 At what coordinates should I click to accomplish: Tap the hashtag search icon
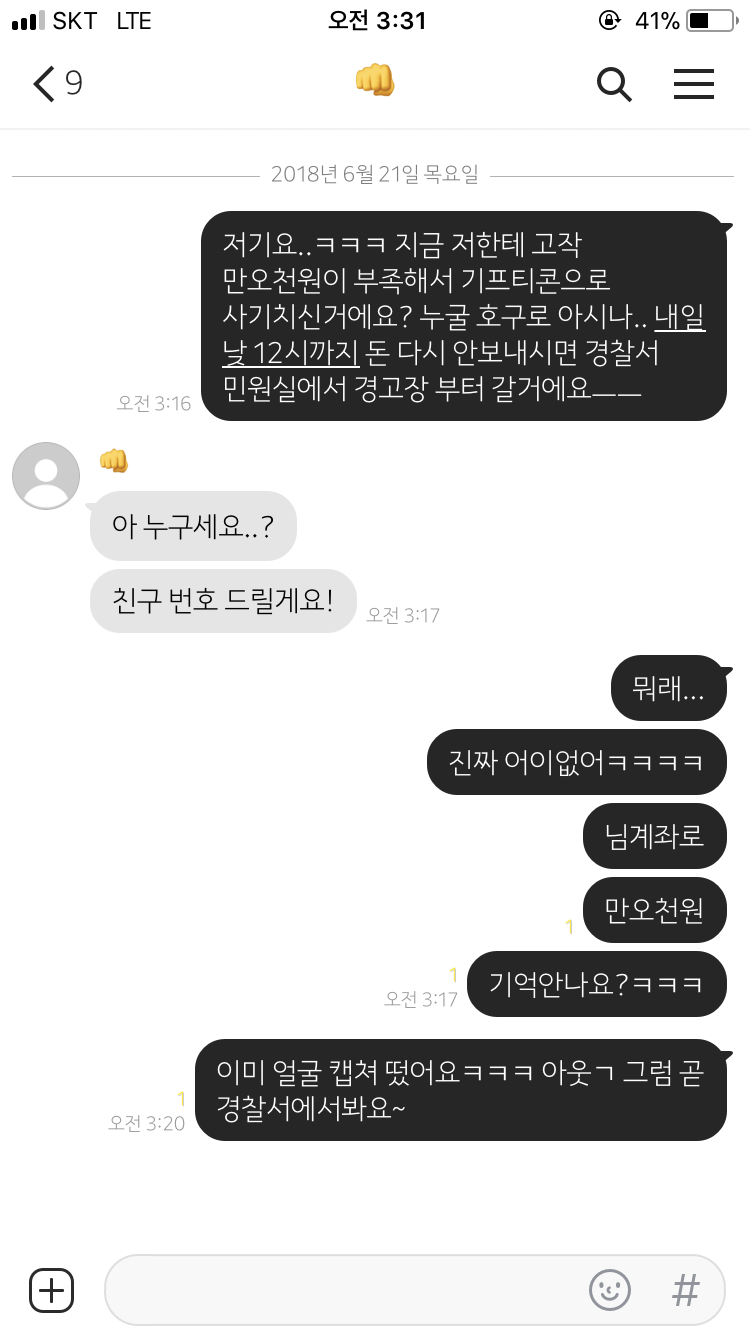click(x=686, y=1290)
